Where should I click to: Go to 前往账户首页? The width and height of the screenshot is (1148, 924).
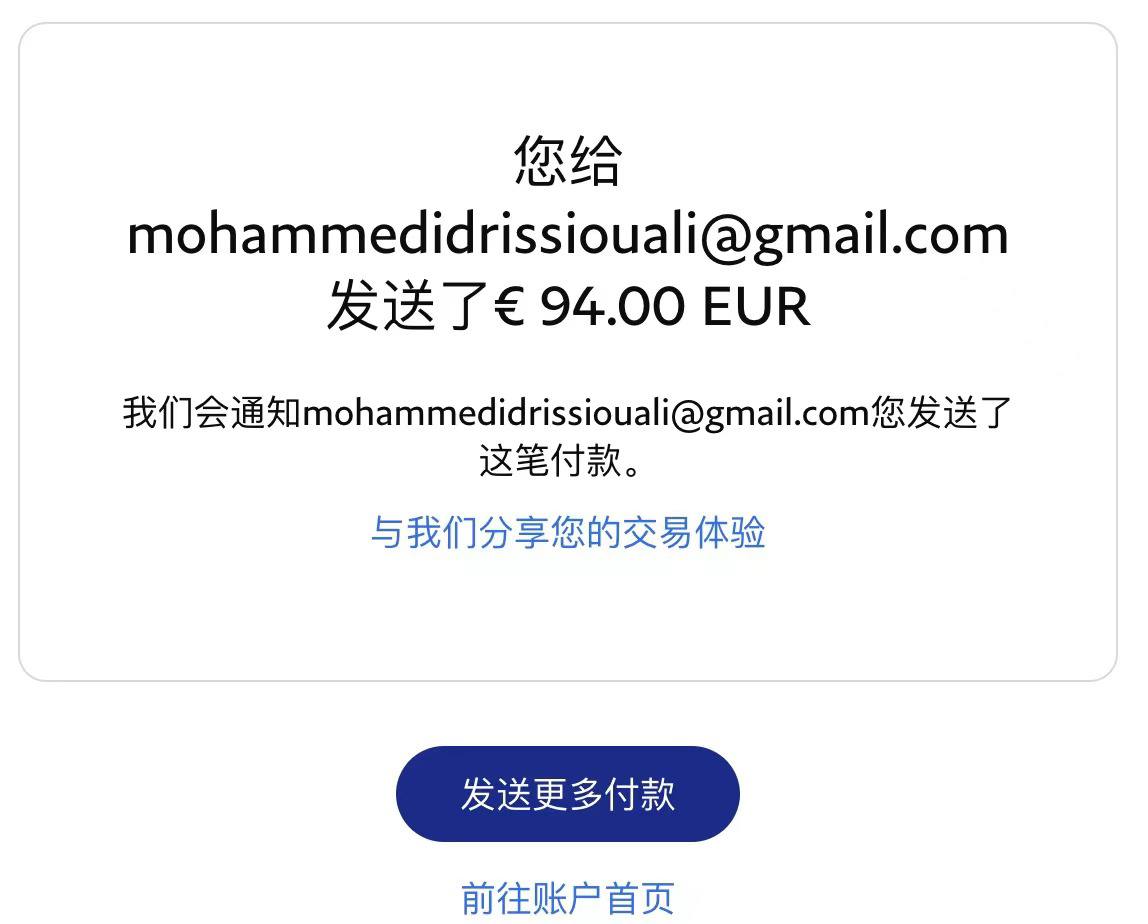pos(567,898)
